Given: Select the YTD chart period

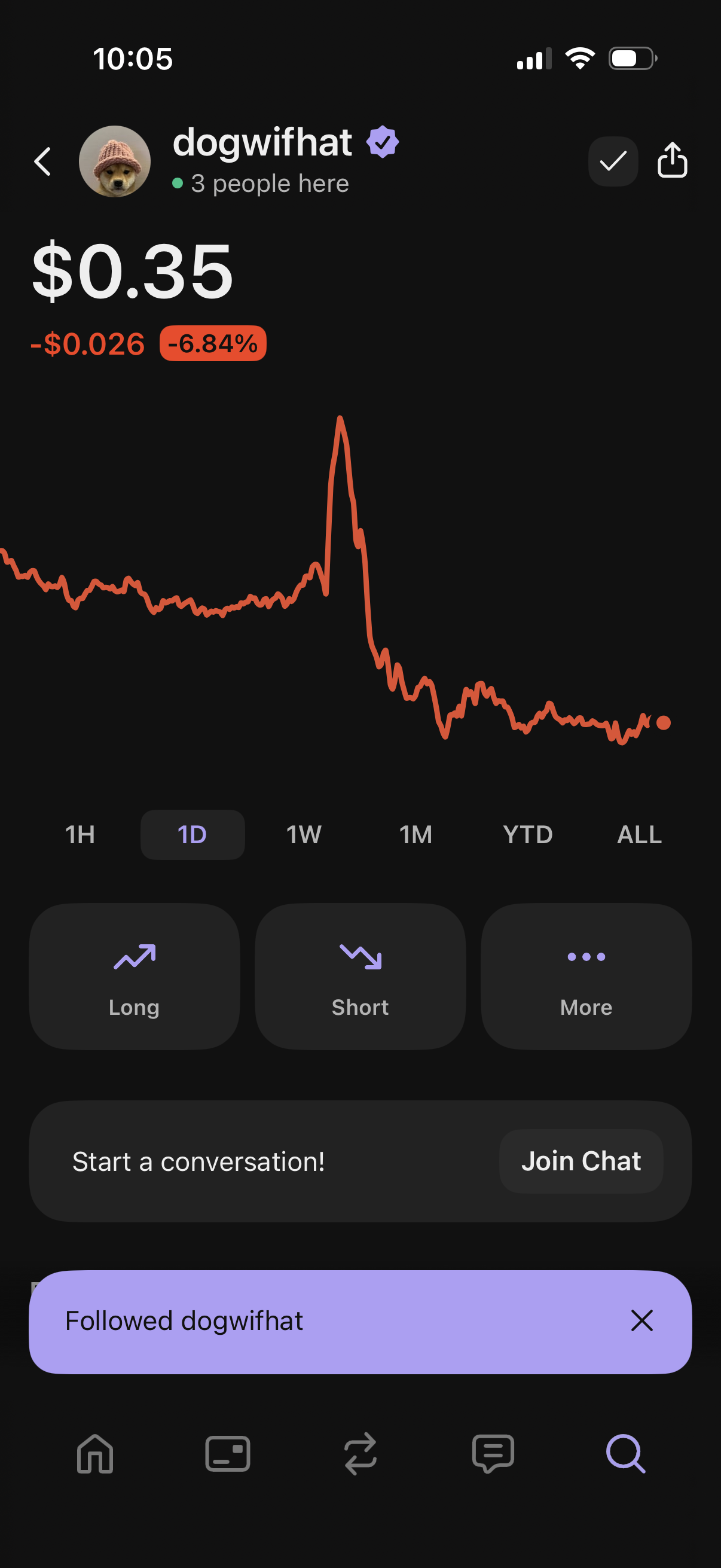Looking at the screenshot, I should pyautogui.click(x=527, y=834).
